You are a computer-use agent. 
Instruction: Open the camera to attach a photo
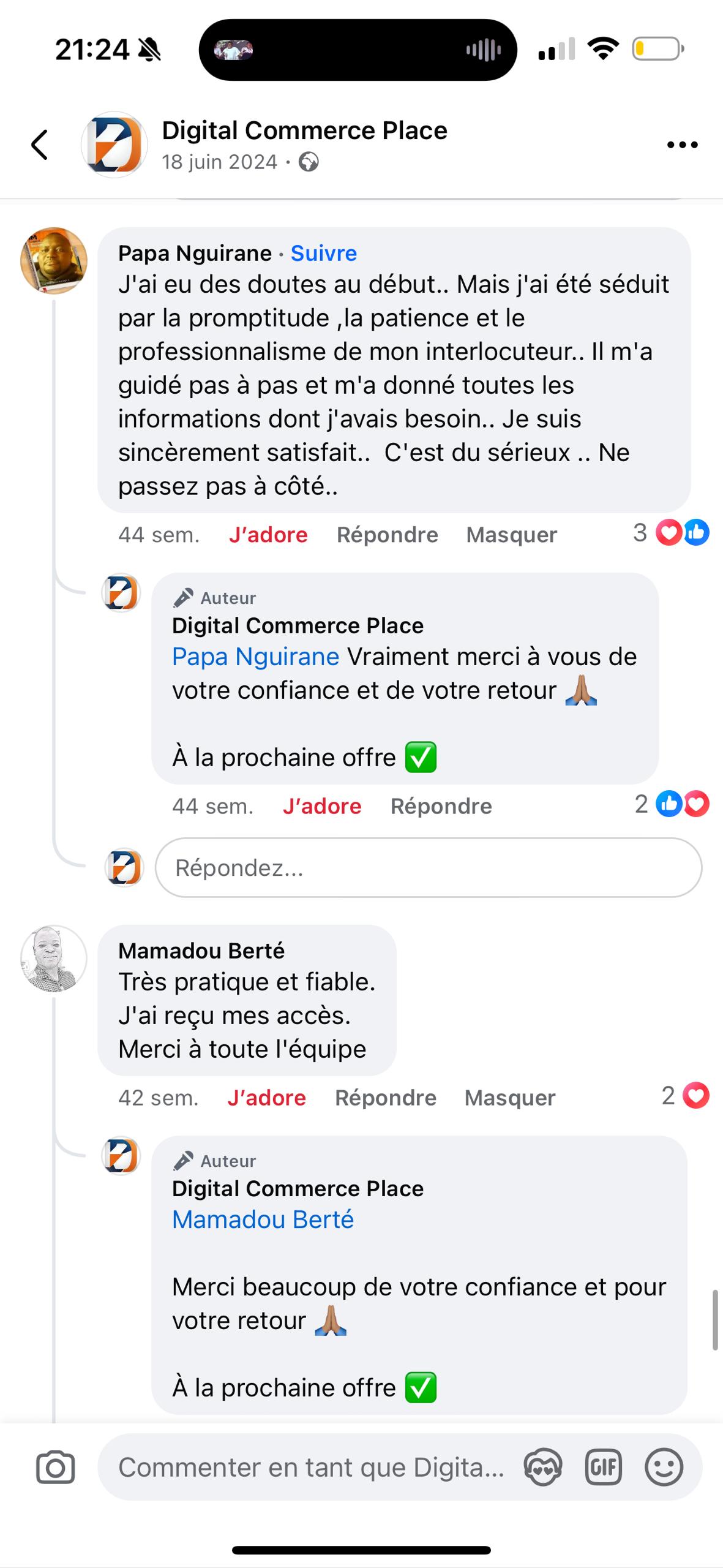point(55,1468)
